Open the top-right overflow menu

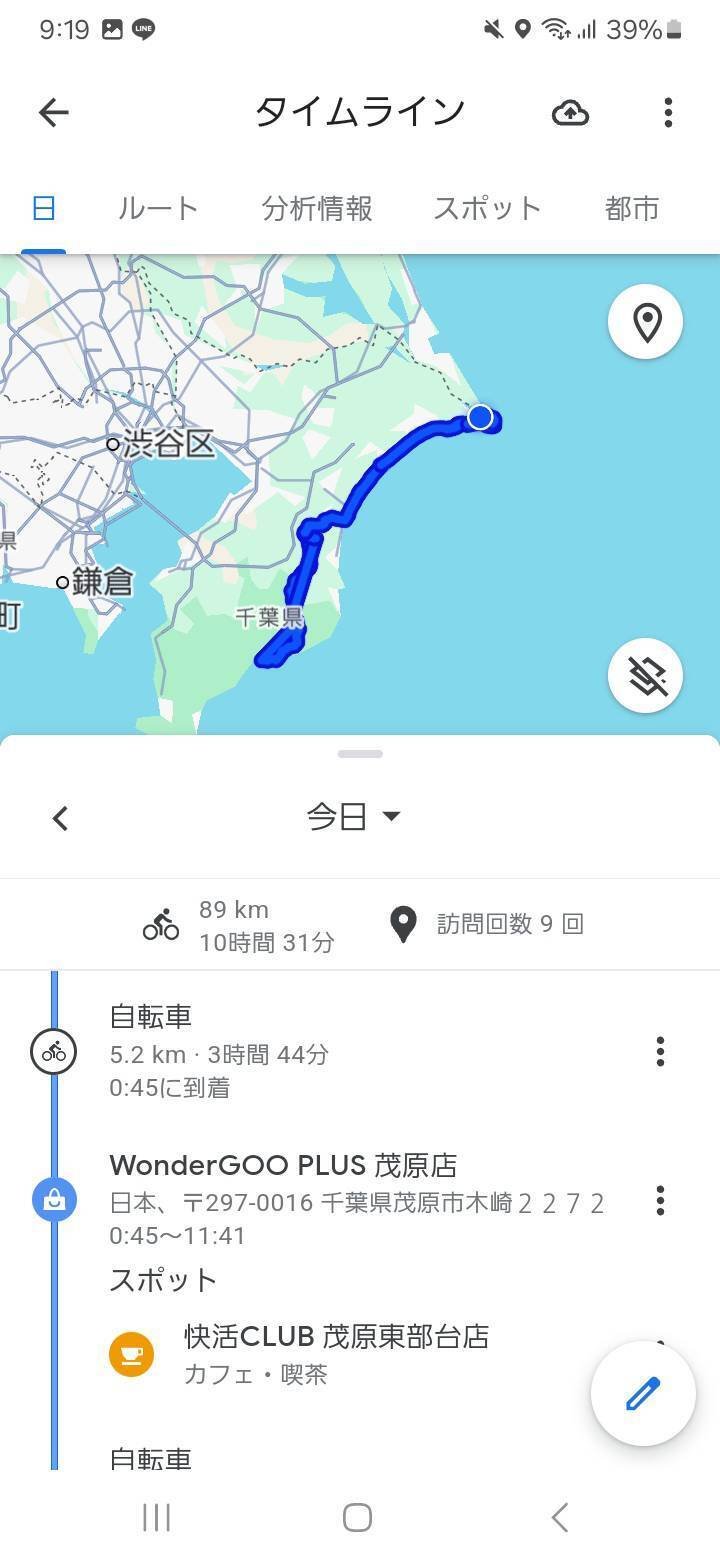click(x=668, y=112)
